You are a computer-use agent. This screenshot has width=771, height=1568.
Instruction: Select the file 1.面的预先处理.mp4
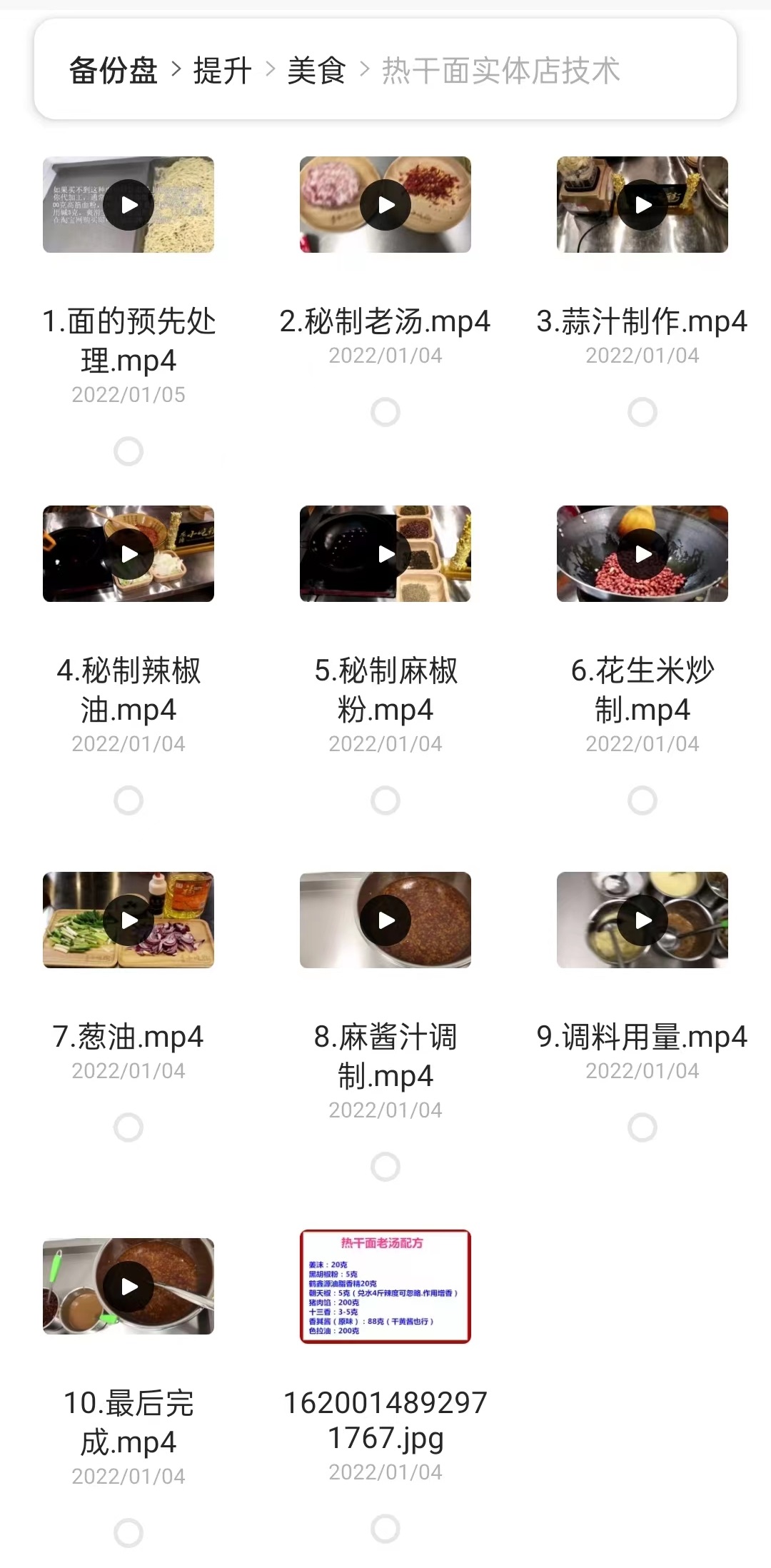(128, 451)
